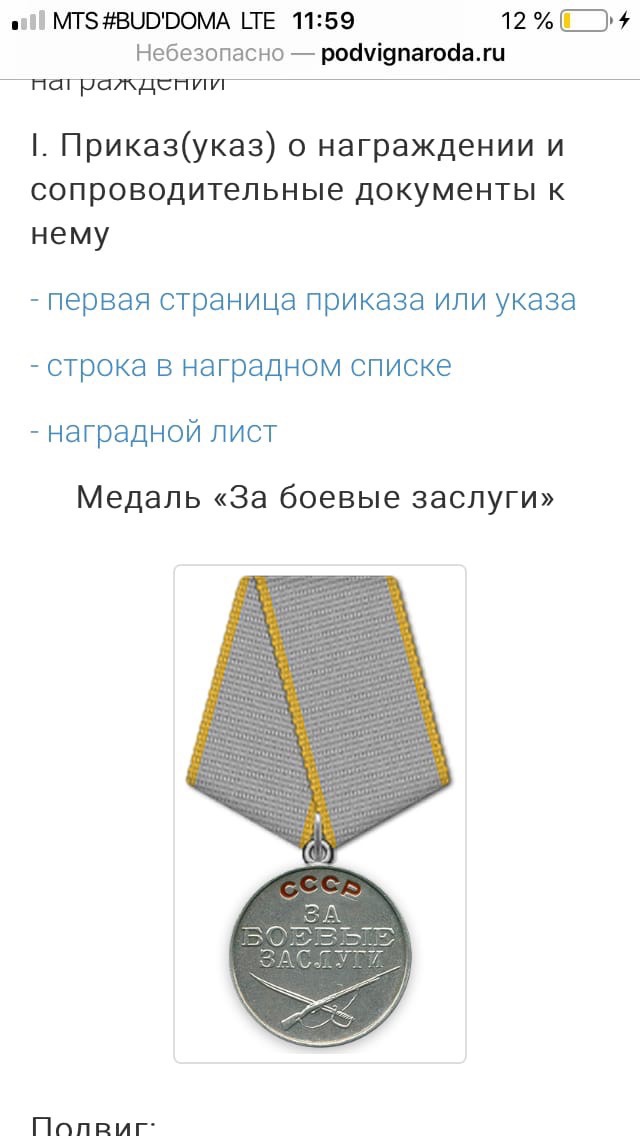Viewport: 640px width, 1136px height.
Task: Open the link первая страница приказа или указа
Action: (303, 300)
